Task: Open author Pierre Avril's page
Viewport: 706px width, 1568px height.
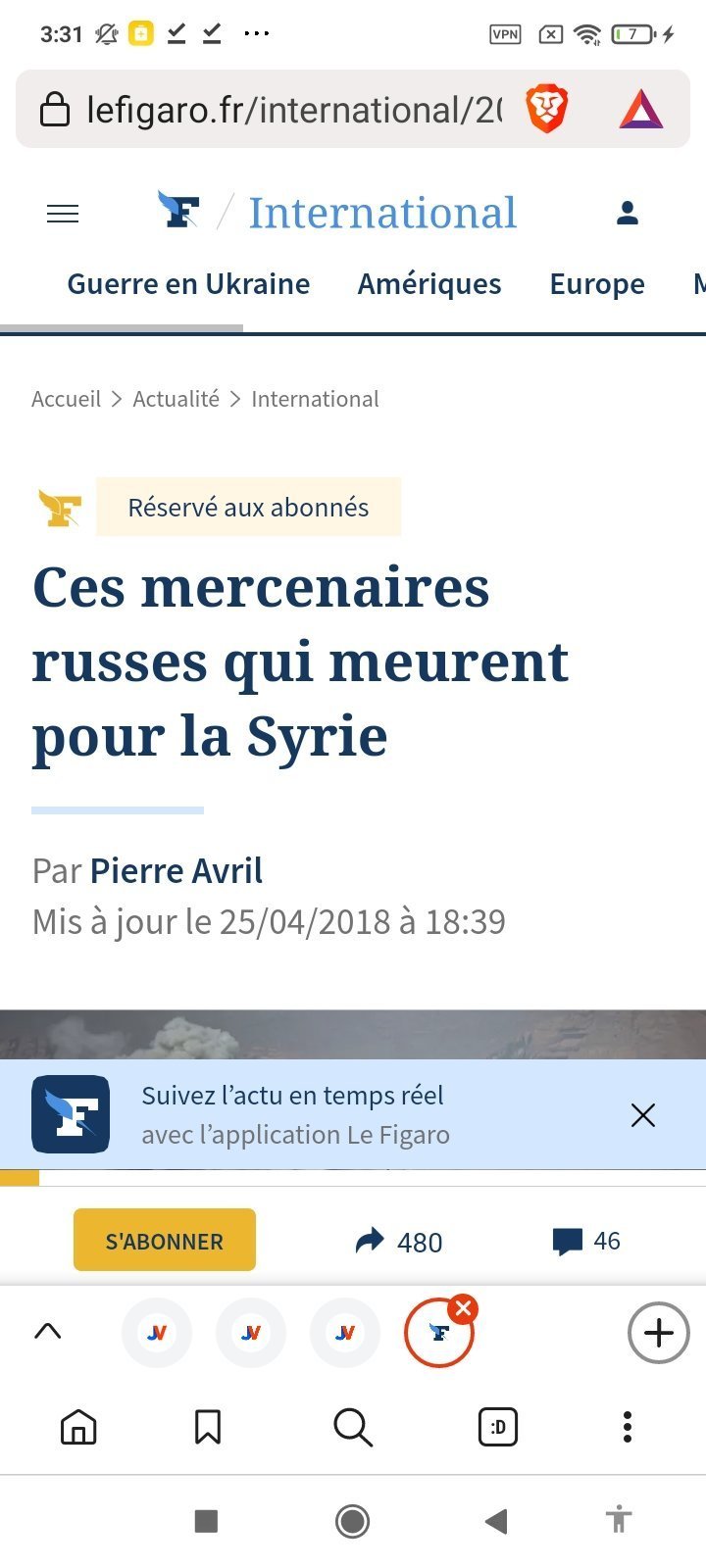Action: pyautogui.click(x=176, y=870)
